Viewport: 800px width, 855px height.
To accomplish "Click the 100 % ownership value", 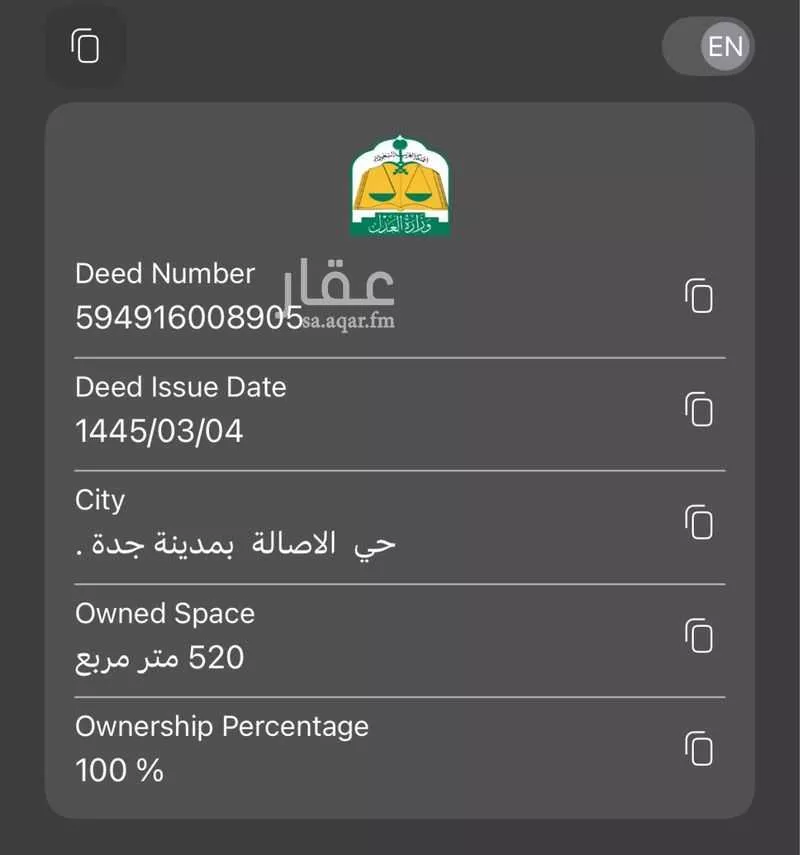I will [x=119, y=770].
